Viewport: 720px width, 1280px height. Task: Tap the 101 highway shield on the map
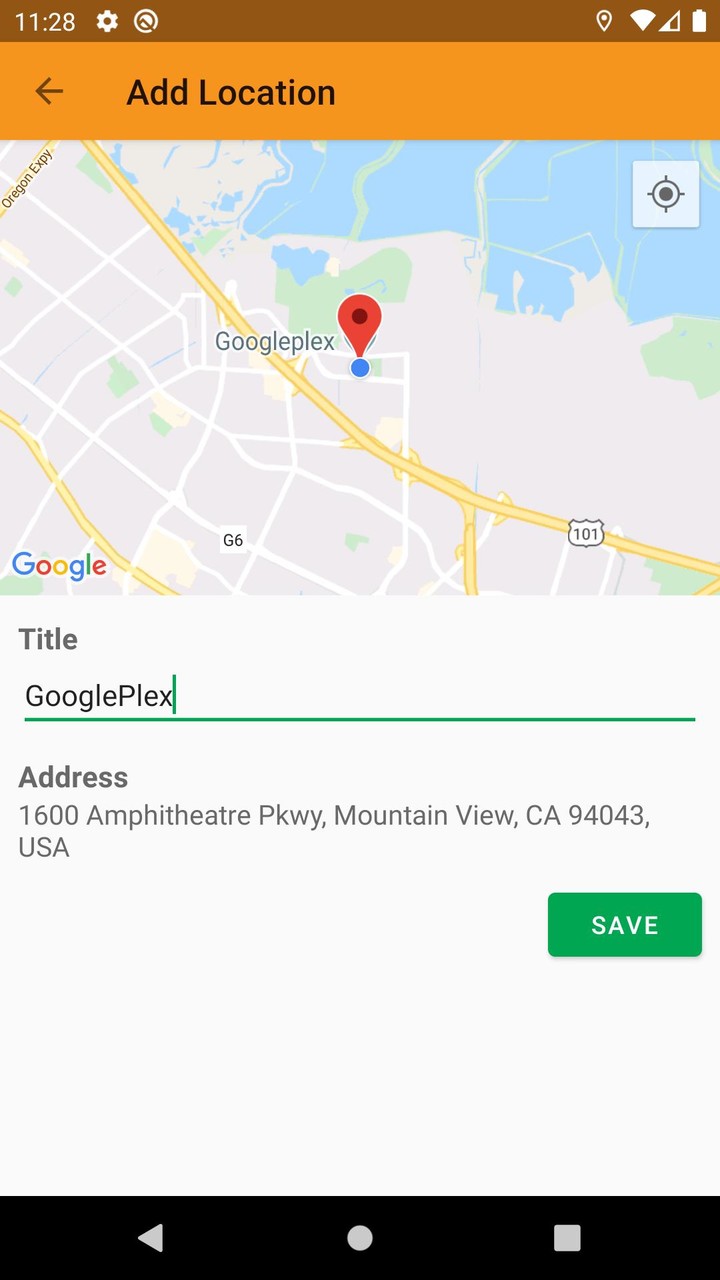(585, 533)
